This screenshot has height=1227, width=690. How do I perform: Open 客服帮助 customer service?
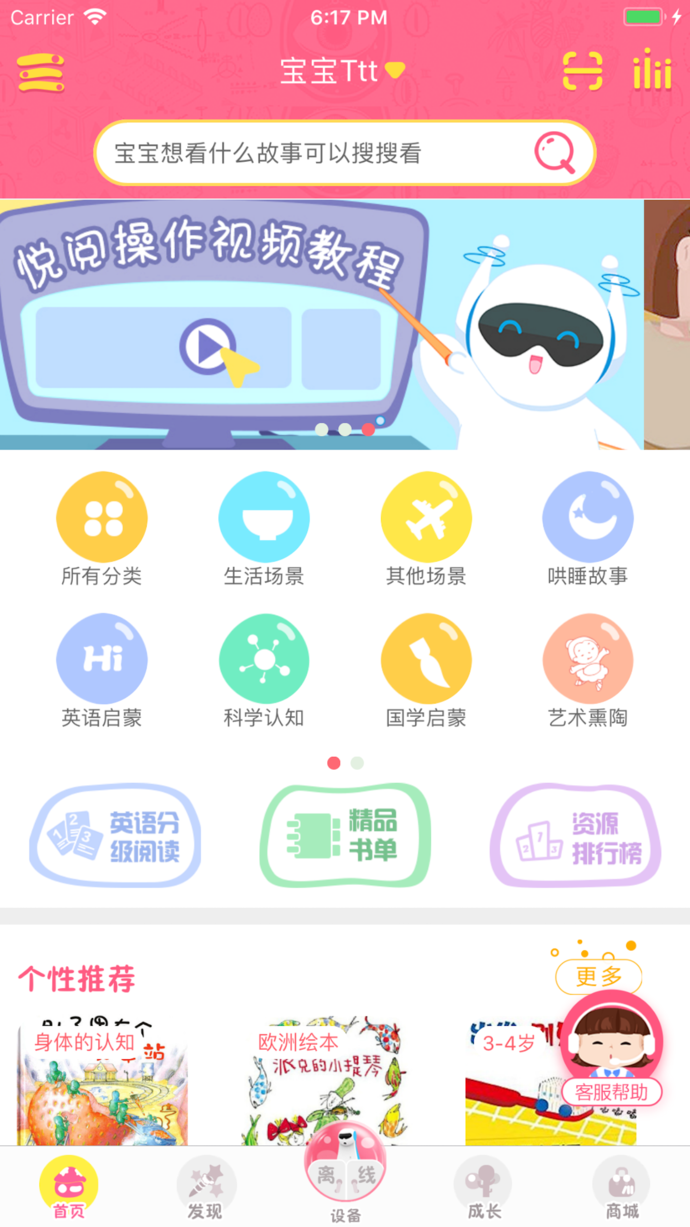(x=611, y=1050)
